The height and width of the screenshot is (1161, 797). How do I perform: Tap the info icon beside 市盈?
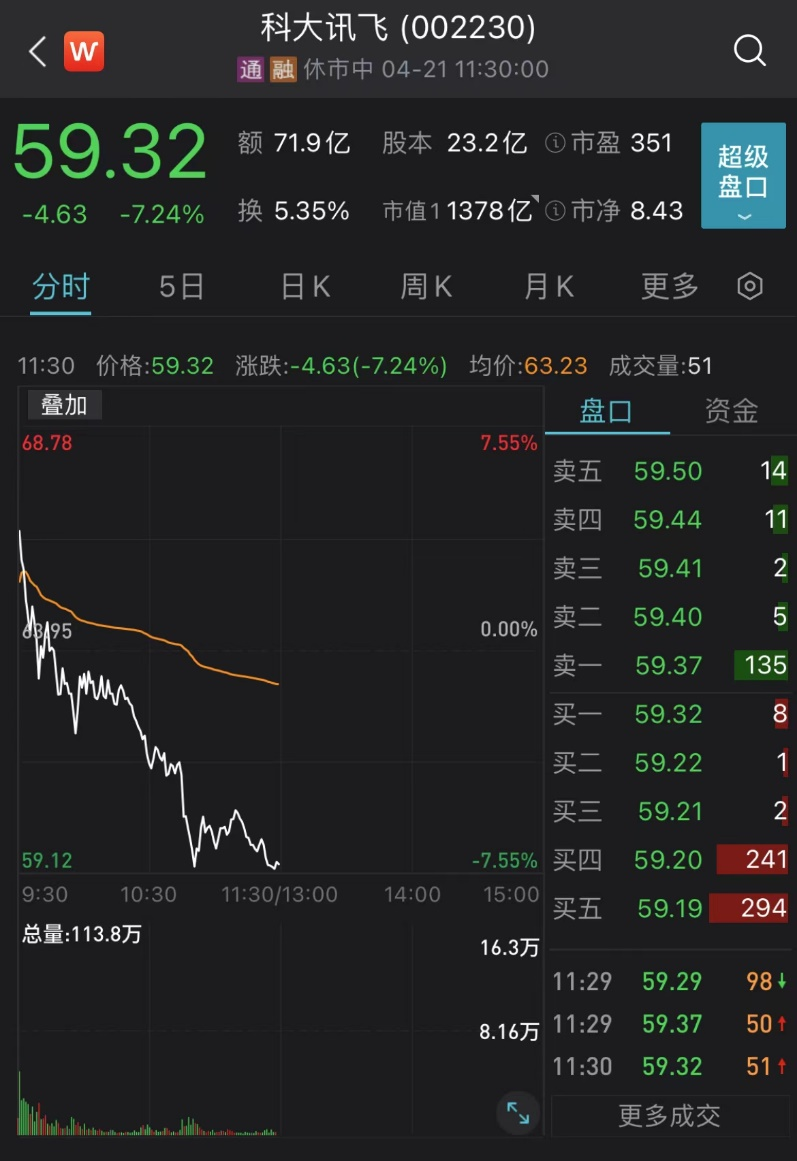(x=555, y=144)
